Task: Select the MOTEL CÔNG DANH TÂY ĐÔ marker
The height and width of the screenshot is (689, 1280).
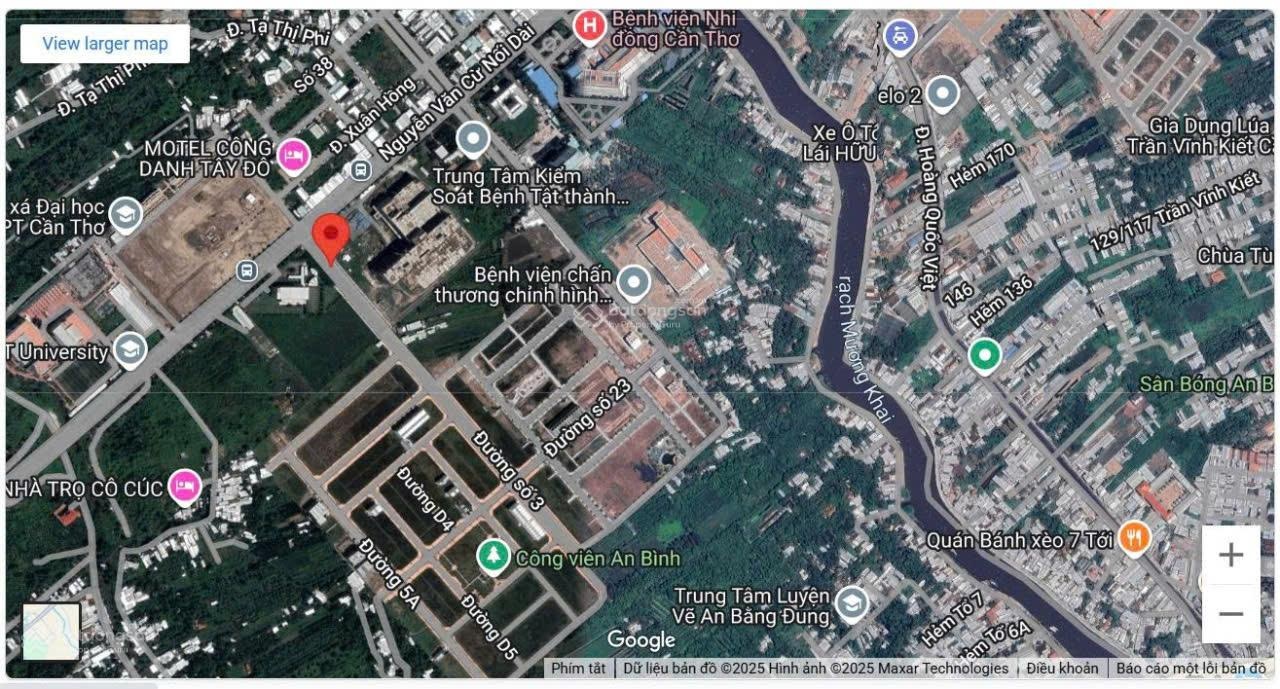Action: point(292,156)
